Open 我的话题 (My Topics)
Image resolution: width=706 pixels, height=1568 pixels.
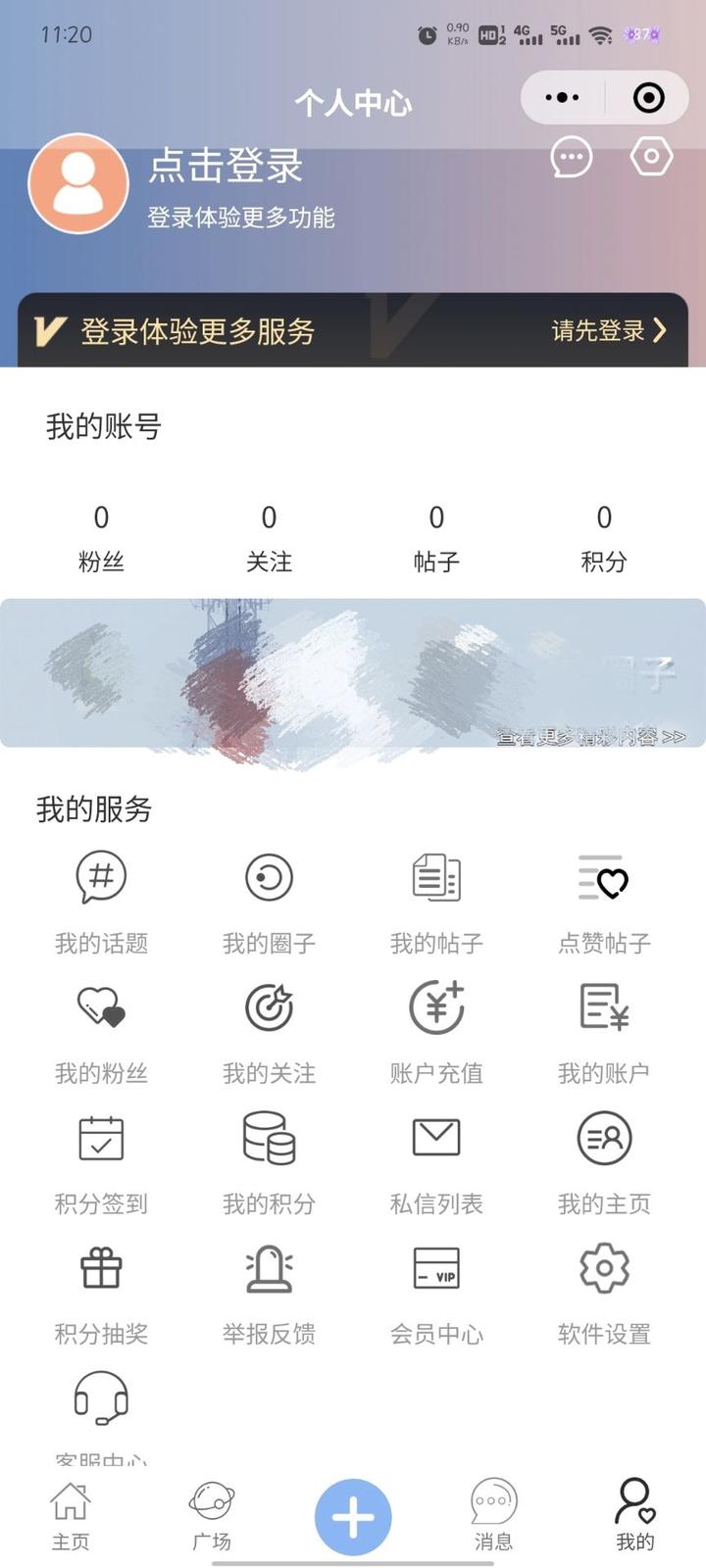(x=100, y=902)
